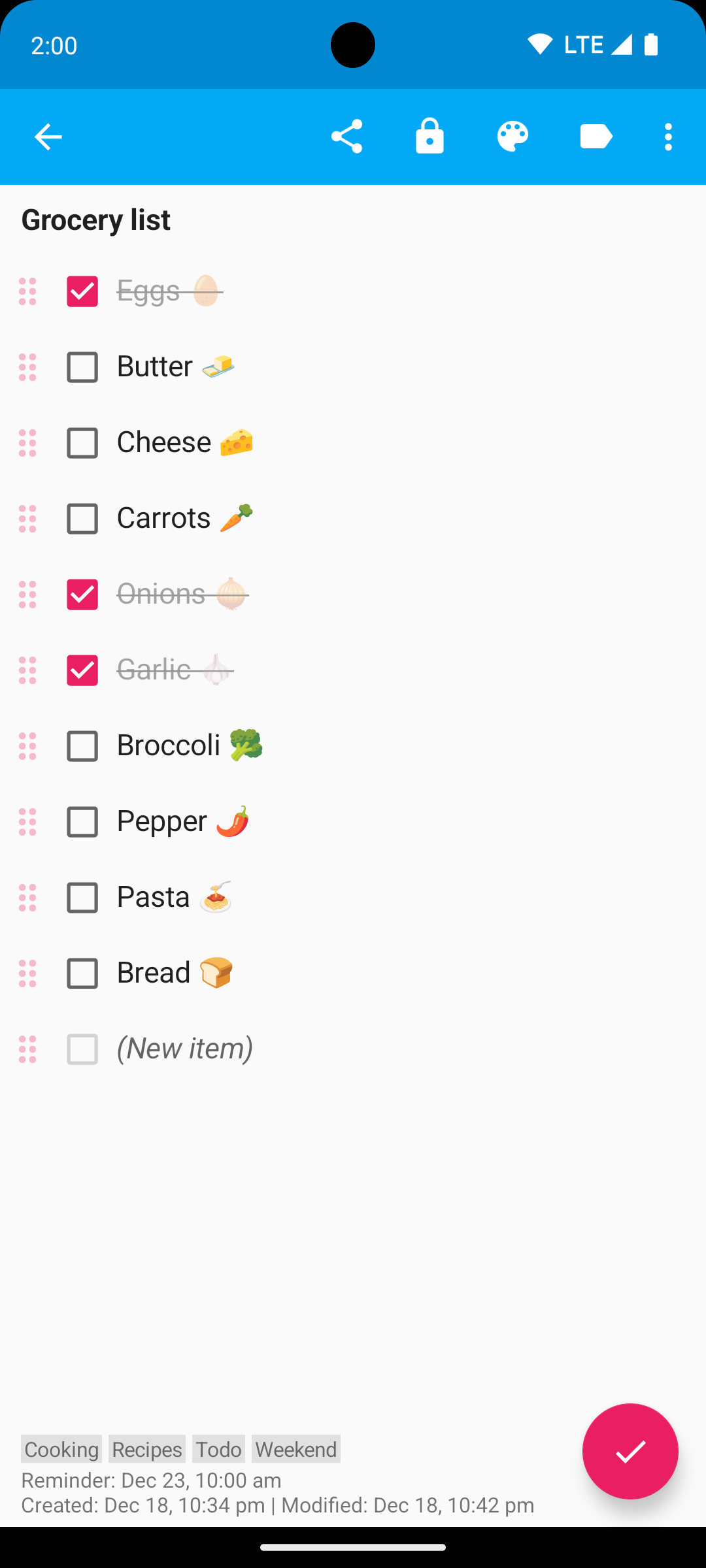
Task: Check off Butter
Action: tap(82, 367)
